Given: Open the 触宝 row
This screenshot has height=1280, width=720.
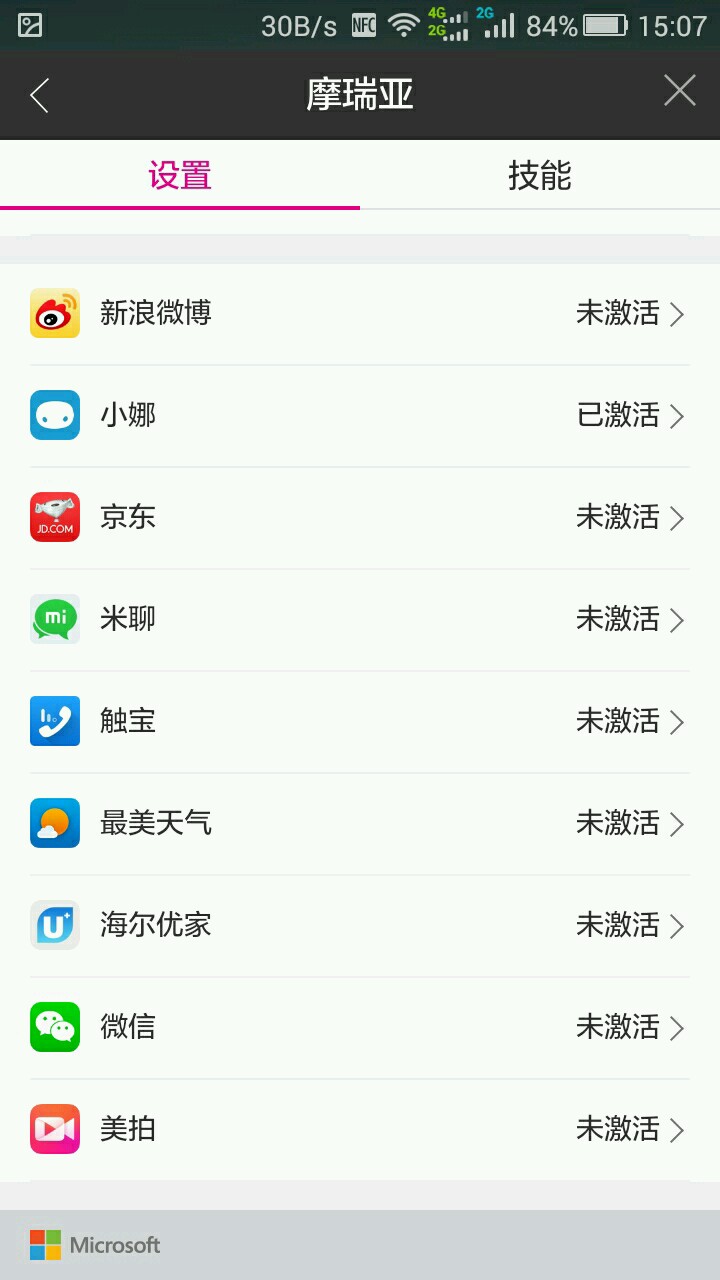Looking at the screenshot, I should pyautogui.click(x=360, y=722).
